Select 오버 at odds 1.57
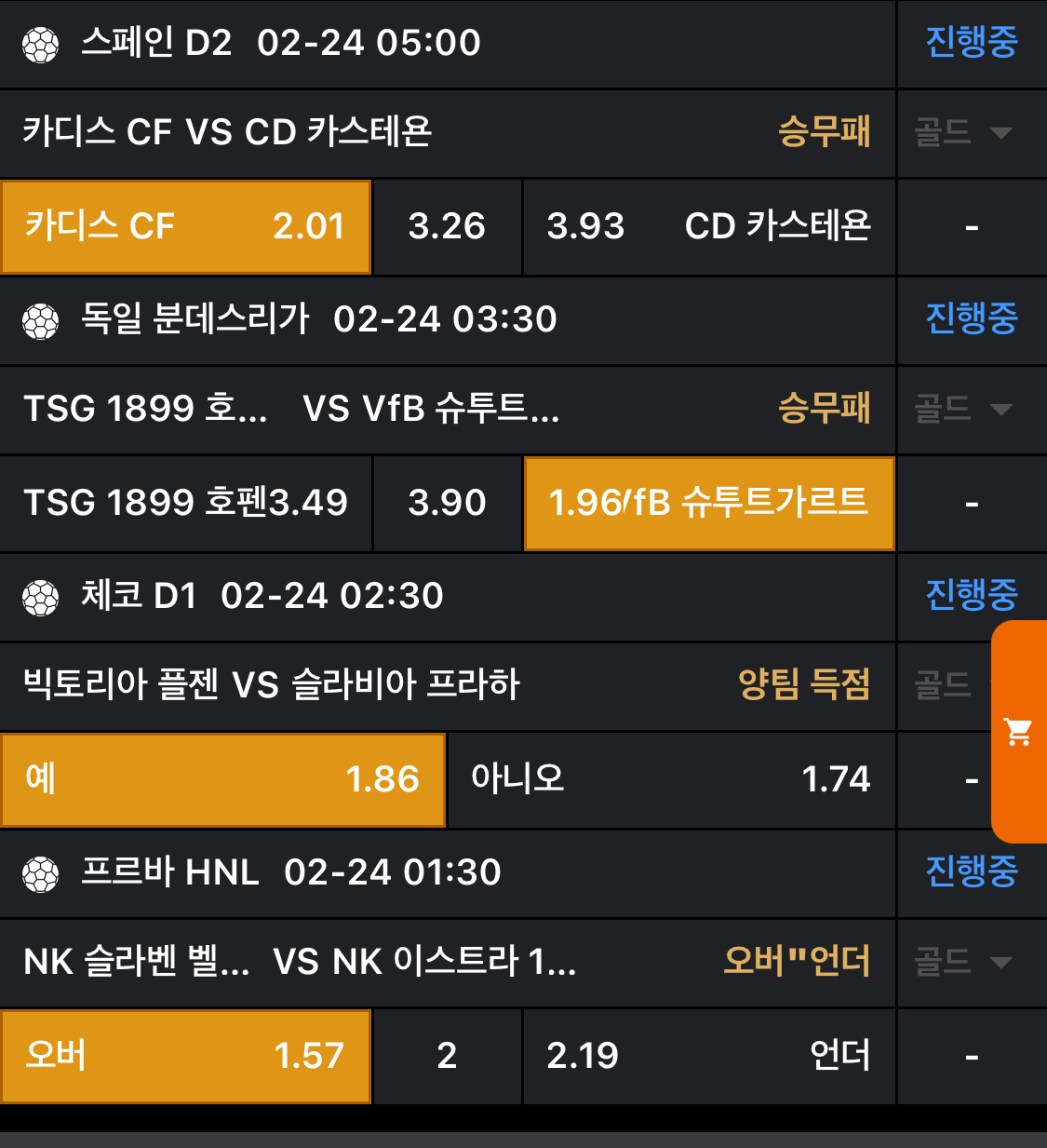This screenshot has height=1148, width=1047. [186, 1056]
